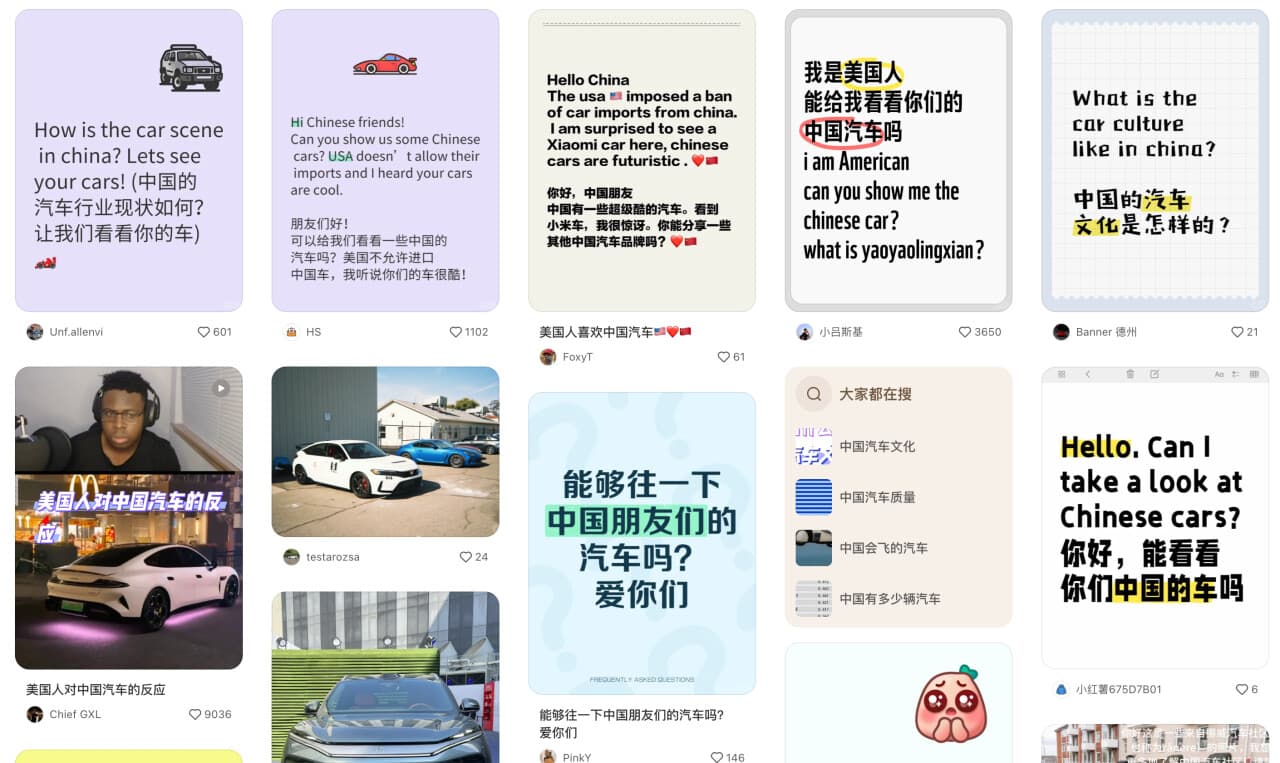Image resolution: width=1280 pixels, height=763 pixels.
Task: Open PinkY's post 能够往一下中国朋友们的汽车吗
Action: [641, 543]
